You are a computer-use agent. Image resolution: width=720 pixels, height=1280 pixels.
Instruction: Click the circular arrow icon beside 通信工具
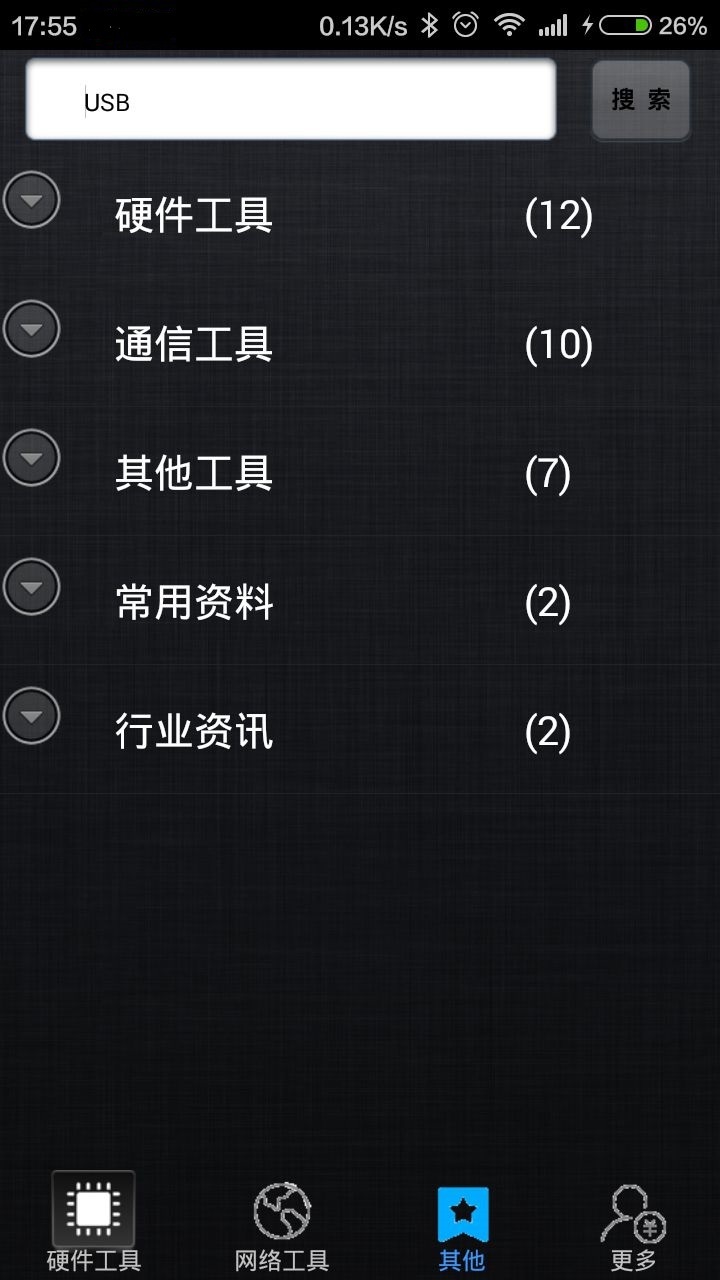31,329
